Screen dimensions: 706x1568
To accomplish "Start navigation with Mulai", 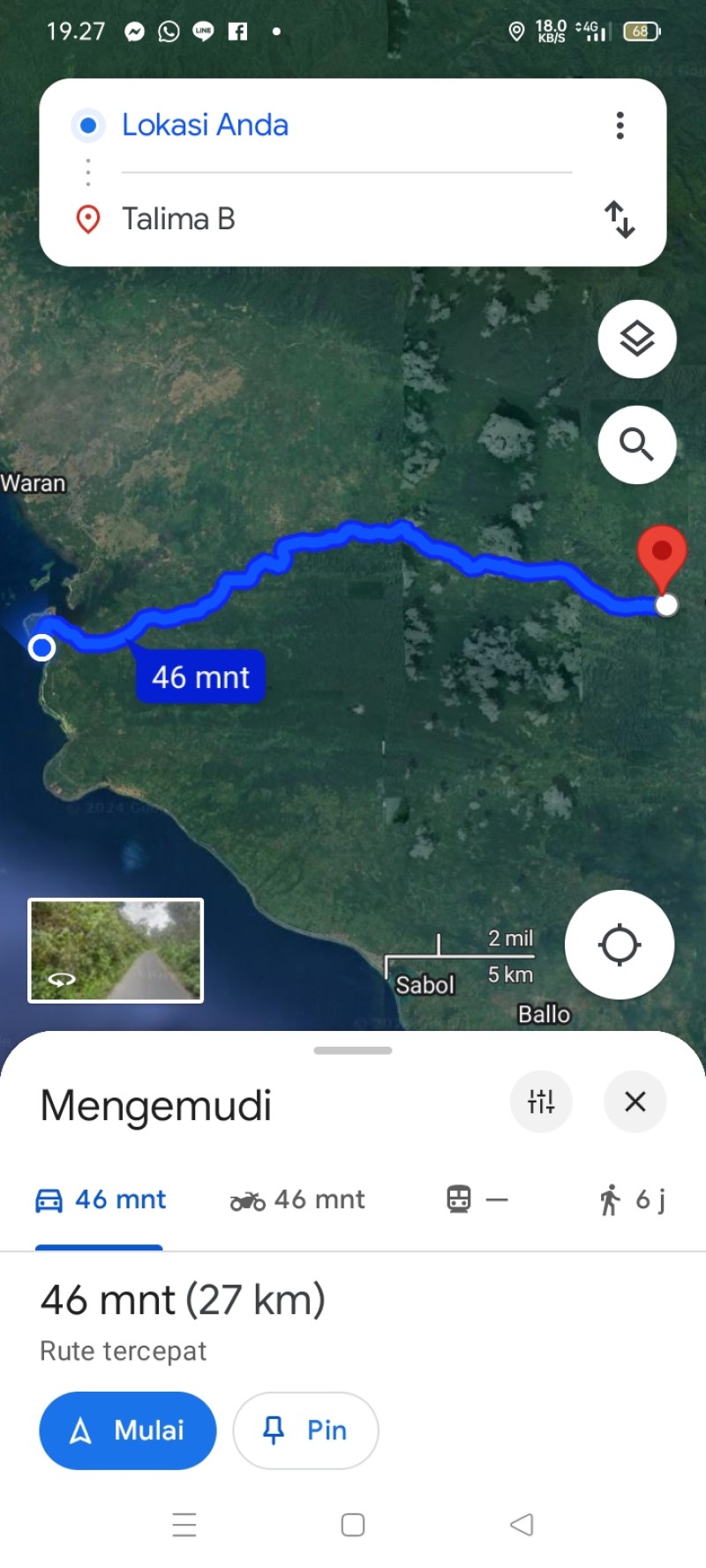I will coord(128,1430).
